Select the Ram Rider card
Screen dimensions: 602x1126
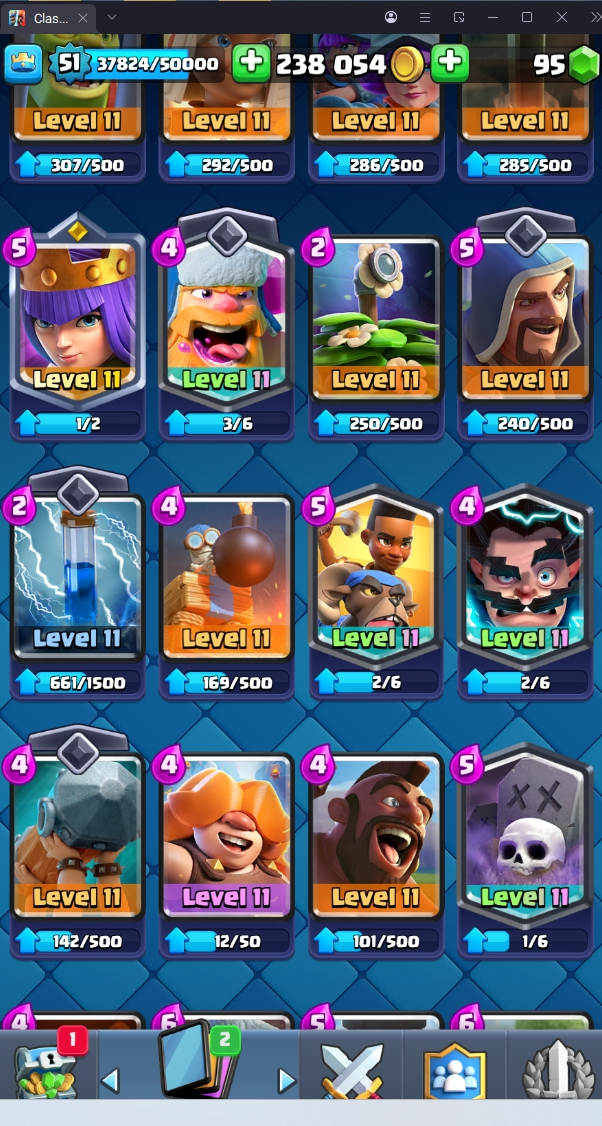point(376,580)
